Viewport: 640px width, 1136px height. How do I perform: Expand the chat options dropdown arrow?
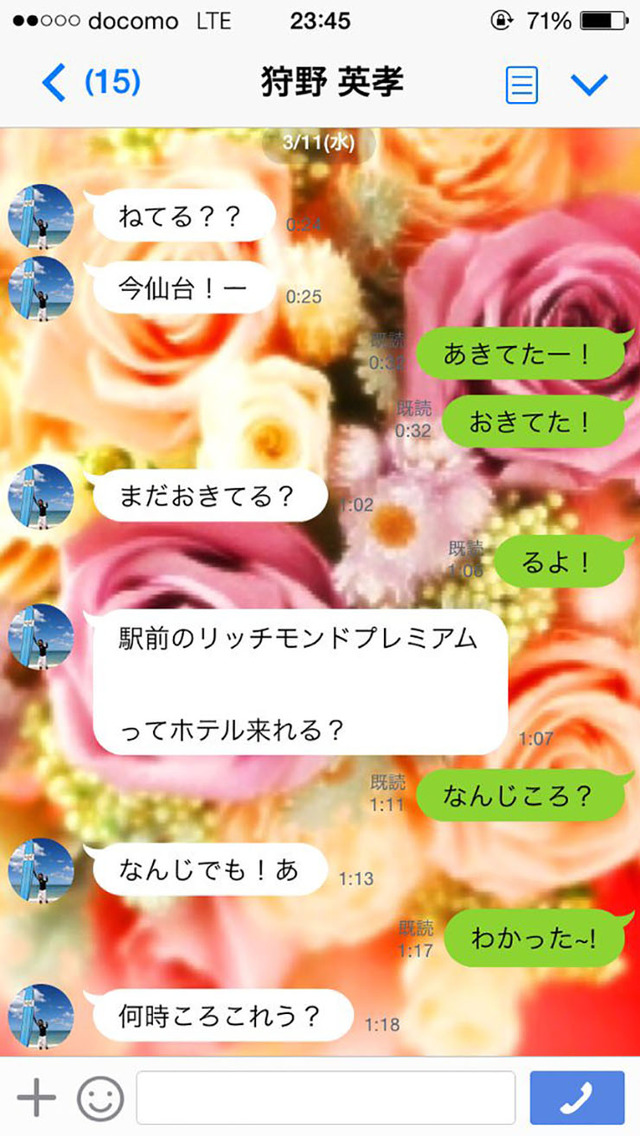coord(589,84)
